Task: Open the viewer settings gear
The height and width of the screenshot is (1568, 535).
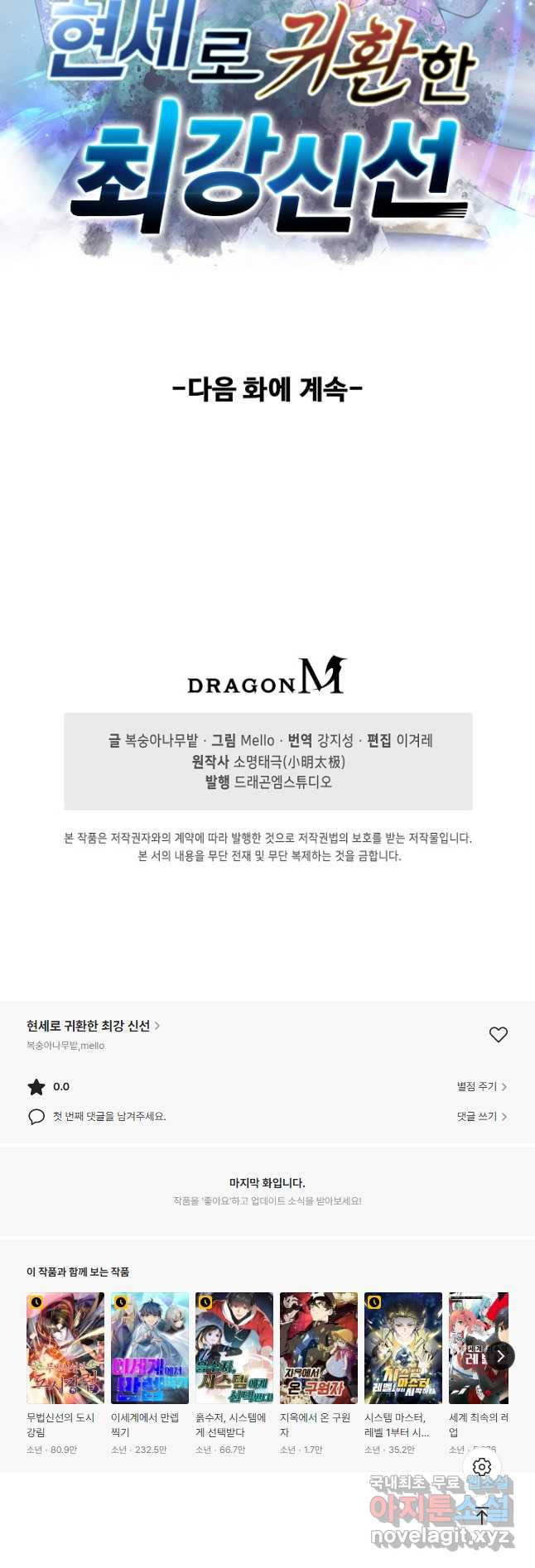Action: [482, 1467]
